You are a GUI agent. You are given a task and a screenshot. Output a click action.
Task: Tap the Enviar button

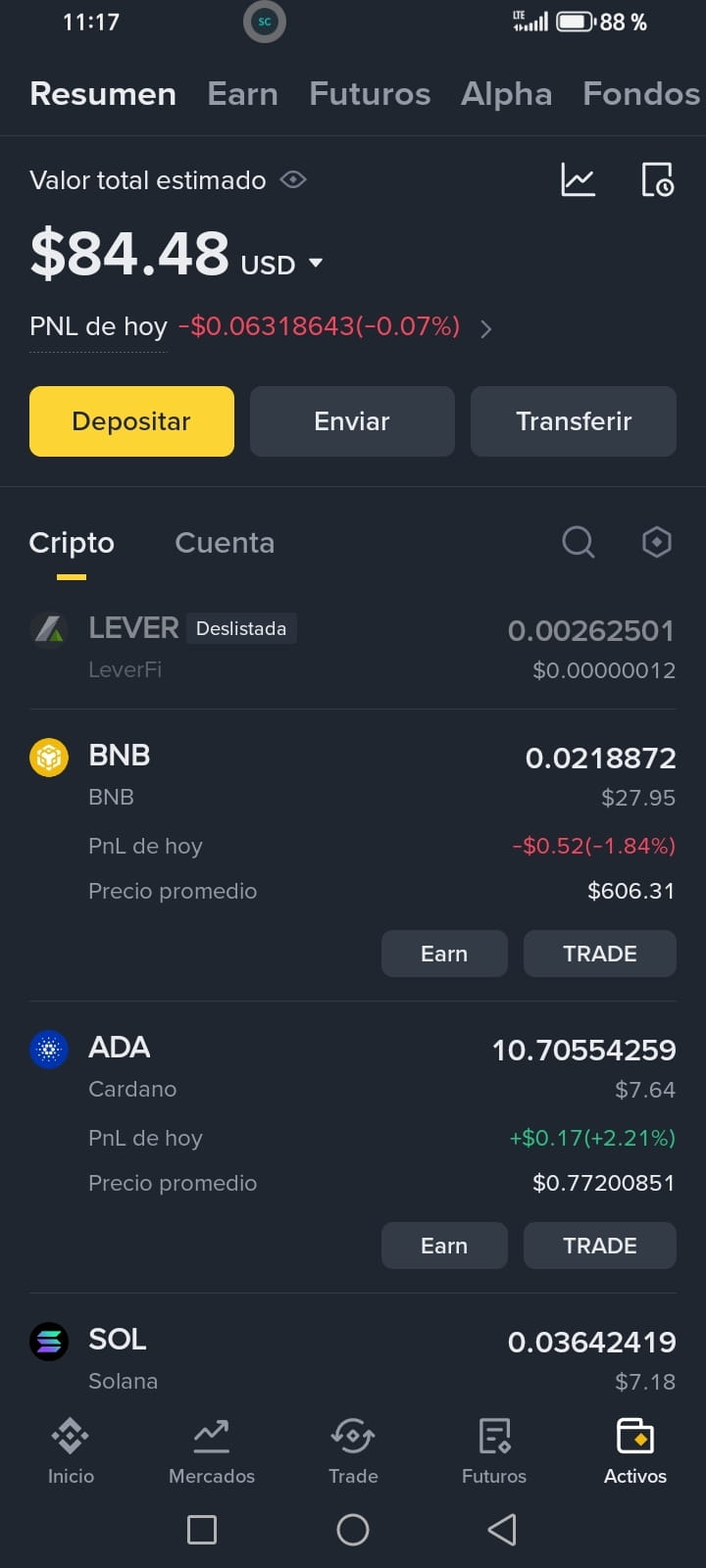click(352, 421)
